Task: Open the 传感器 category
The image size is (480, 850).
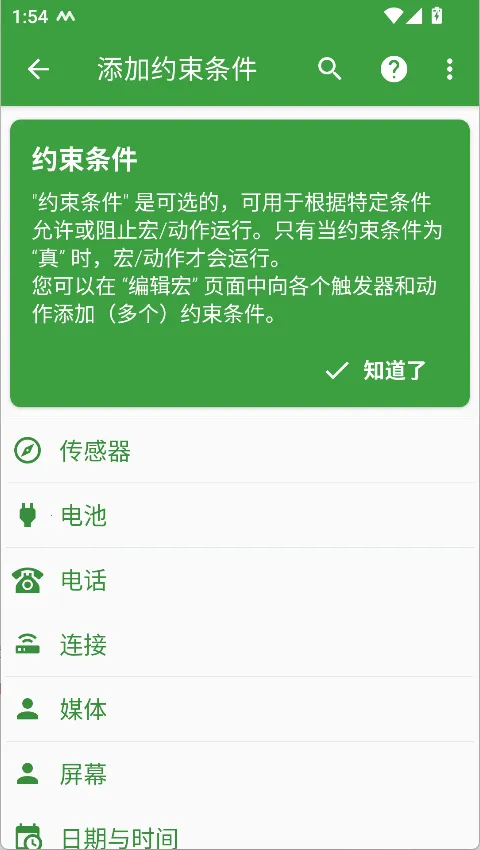Action: (240, 451)
